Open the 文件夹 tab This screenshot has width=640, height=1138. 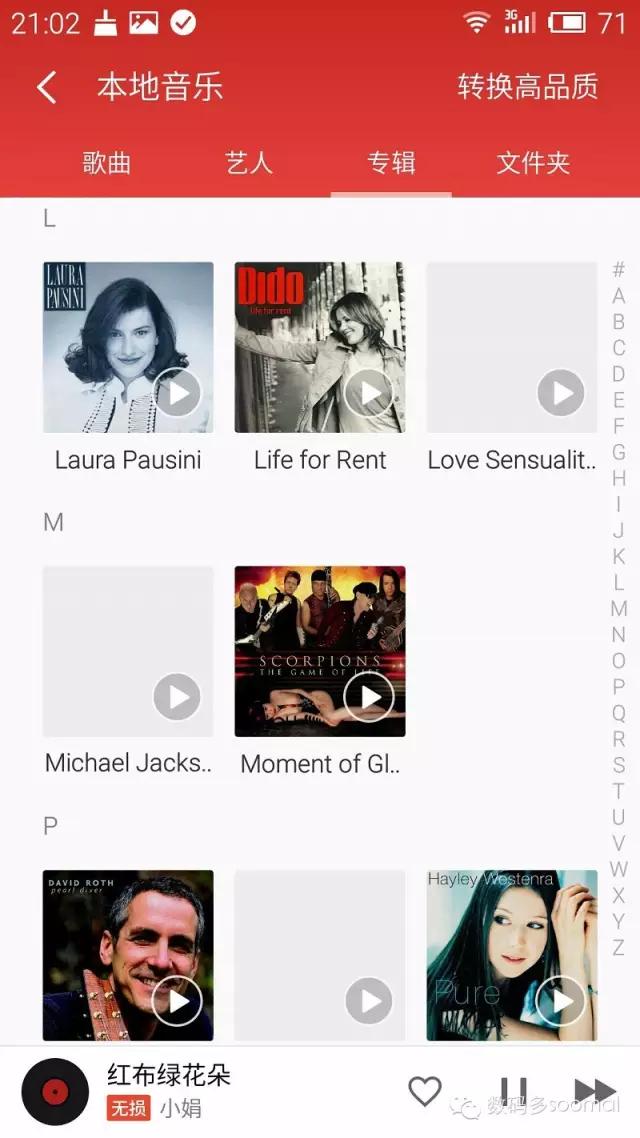[x=533, y=163]
